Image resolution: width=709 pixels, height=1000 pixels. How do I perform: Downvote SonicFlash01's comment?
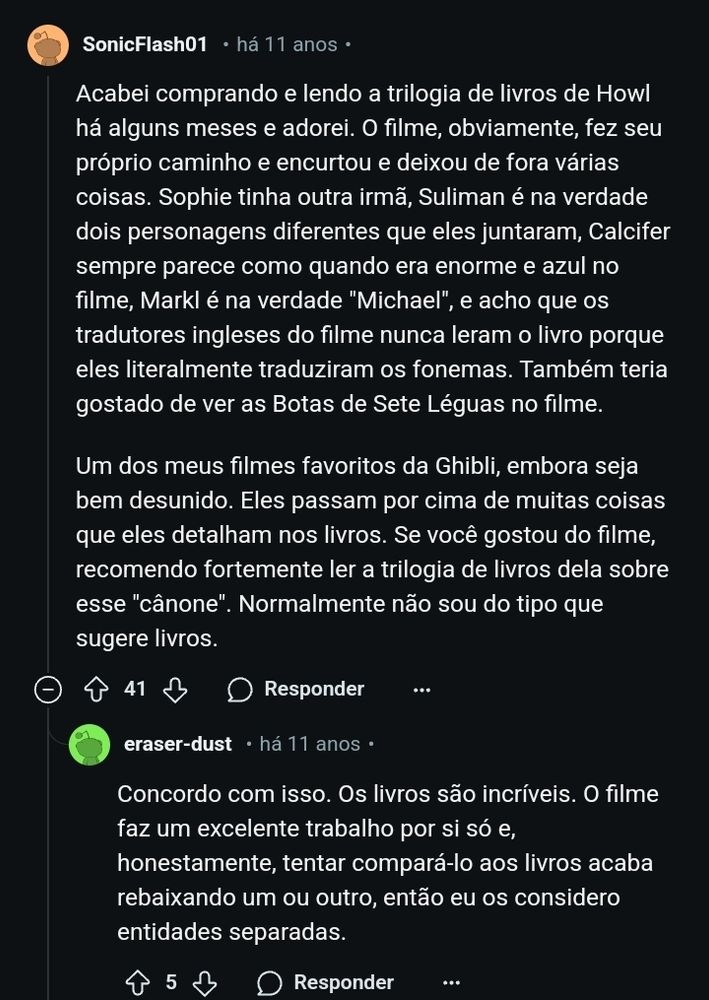(x=175, y=689)
